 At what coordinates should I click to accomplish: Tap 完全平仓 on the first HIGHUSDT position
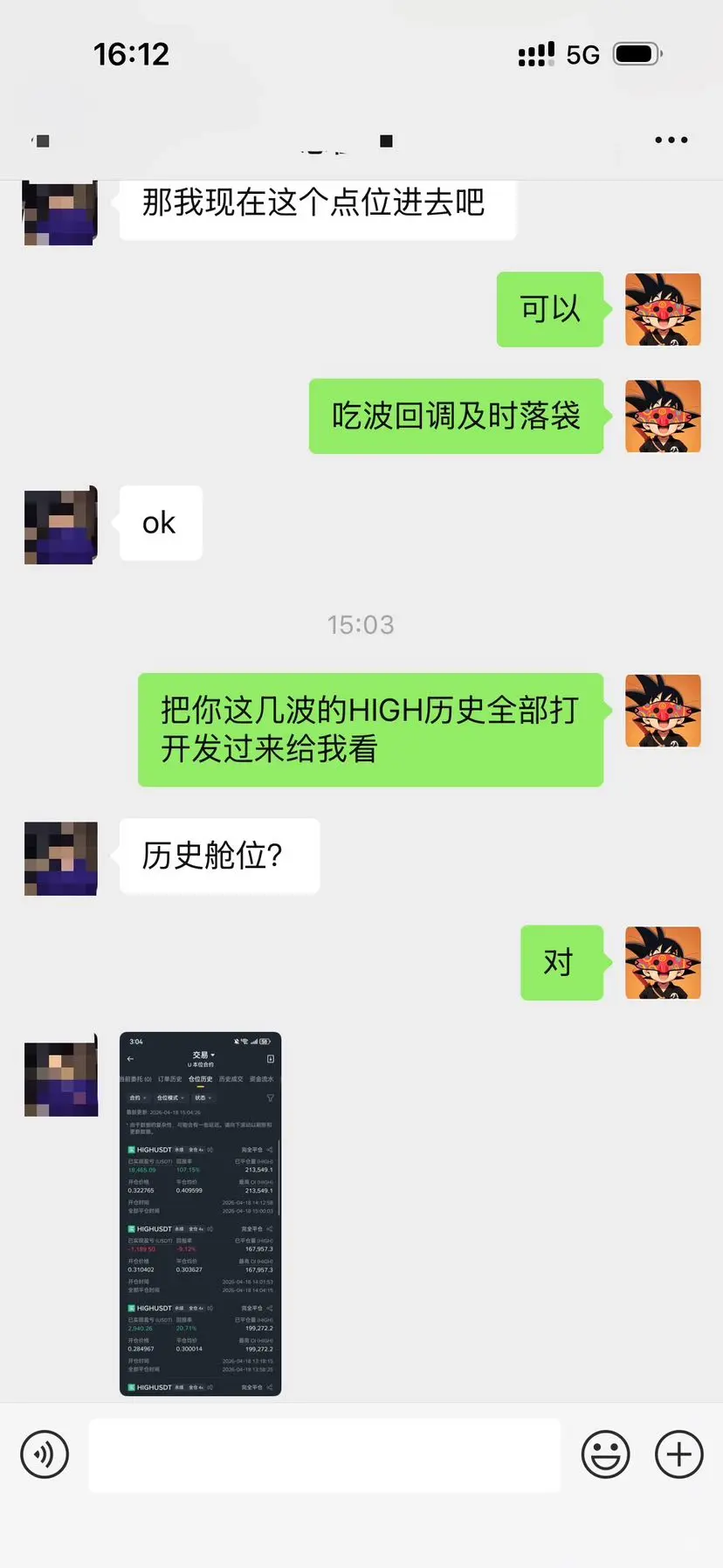tap(252, 1150)
